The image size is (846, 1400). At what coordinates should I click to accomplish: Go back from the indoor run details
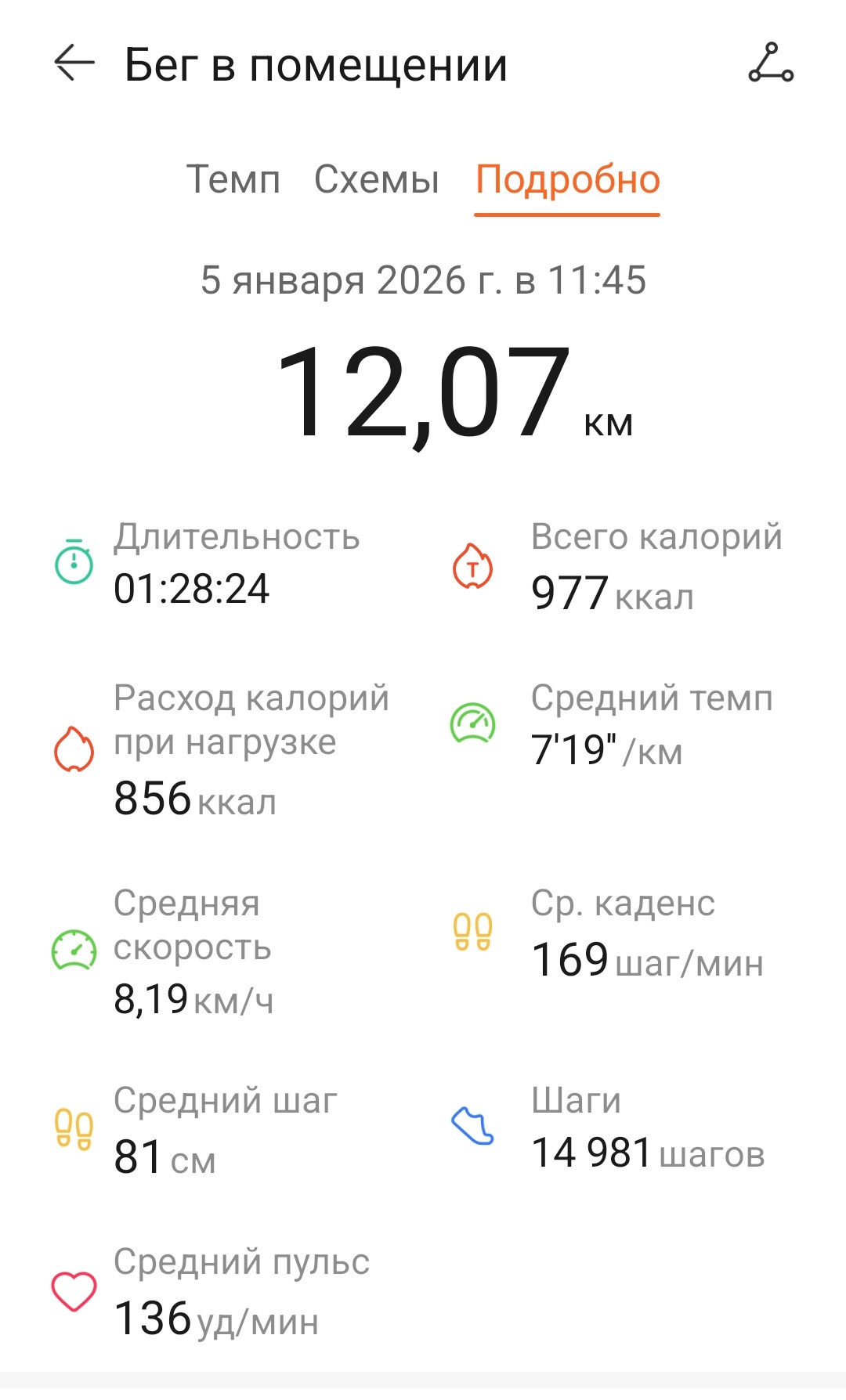click(x=74, y=63)
